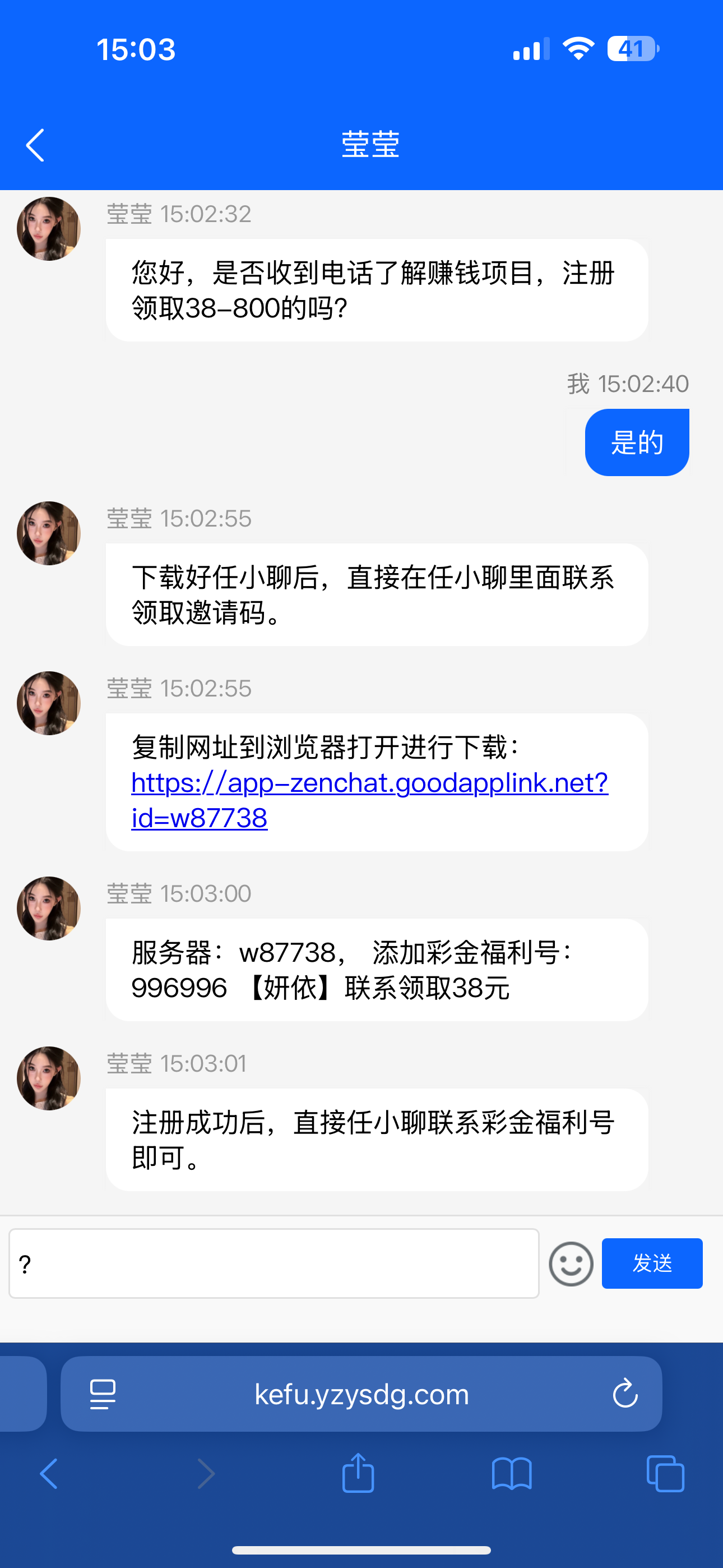
Task: Open the emoji picker smiley
Action: click(571, 1263)
